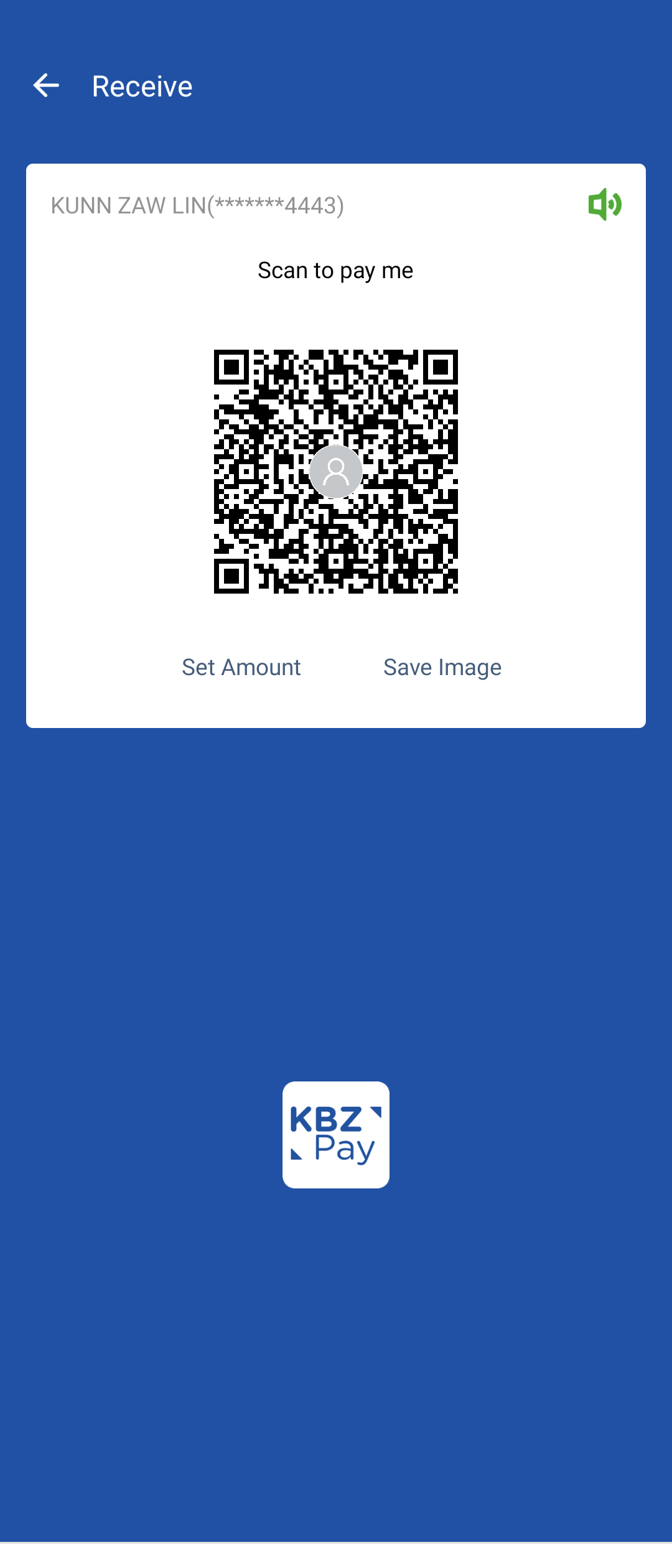Go back from the Receive screen

click(46, 86)
